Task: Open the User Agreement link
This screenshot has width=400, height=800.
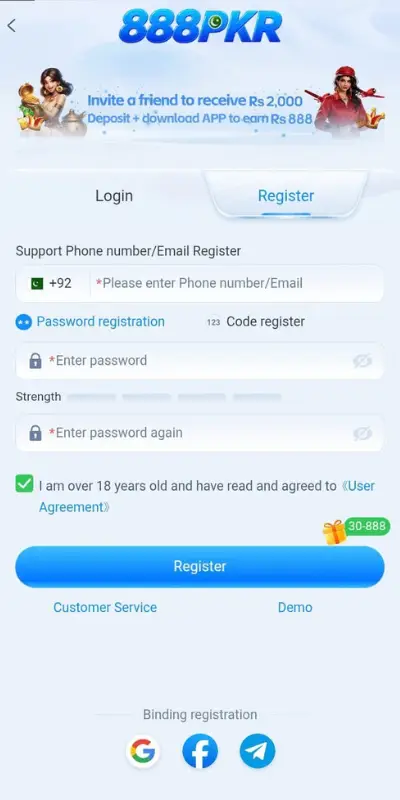Action: pos(207,496)
